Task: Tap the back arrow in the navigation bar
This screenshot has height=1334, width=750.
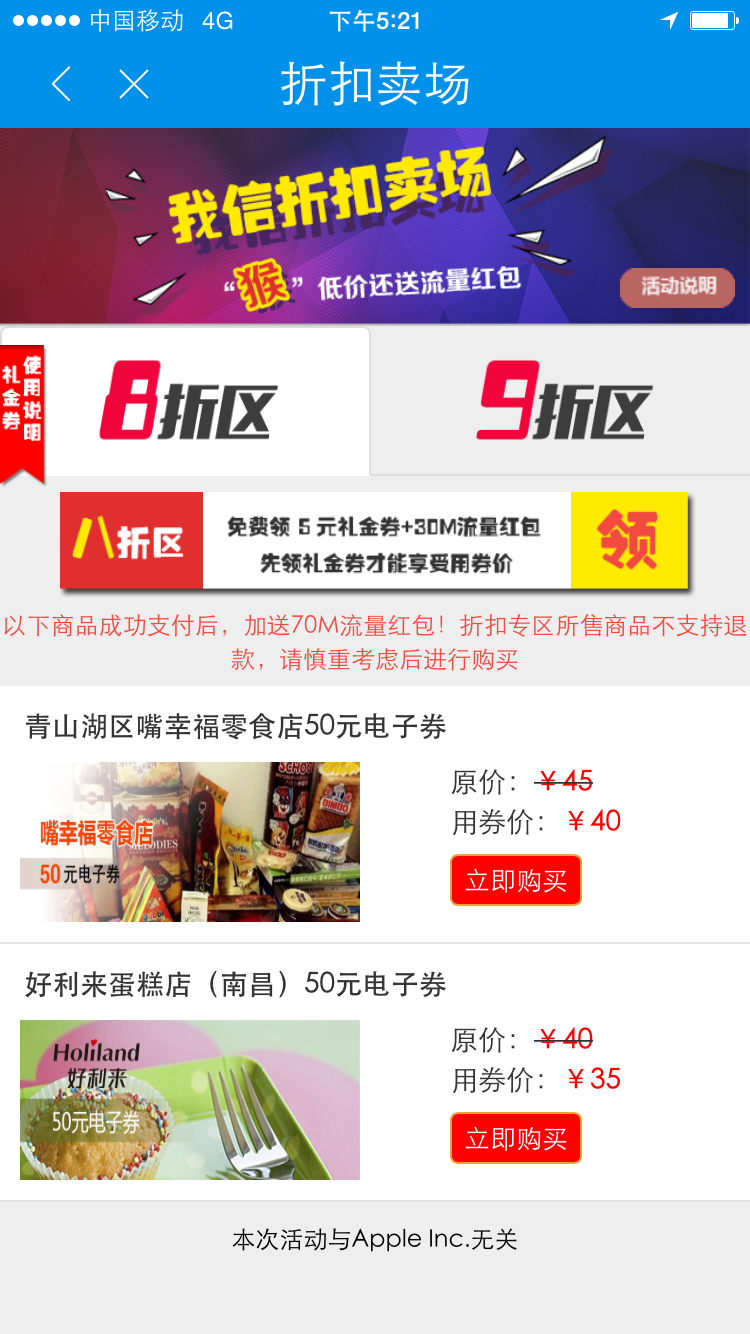Action: (60, 85)
